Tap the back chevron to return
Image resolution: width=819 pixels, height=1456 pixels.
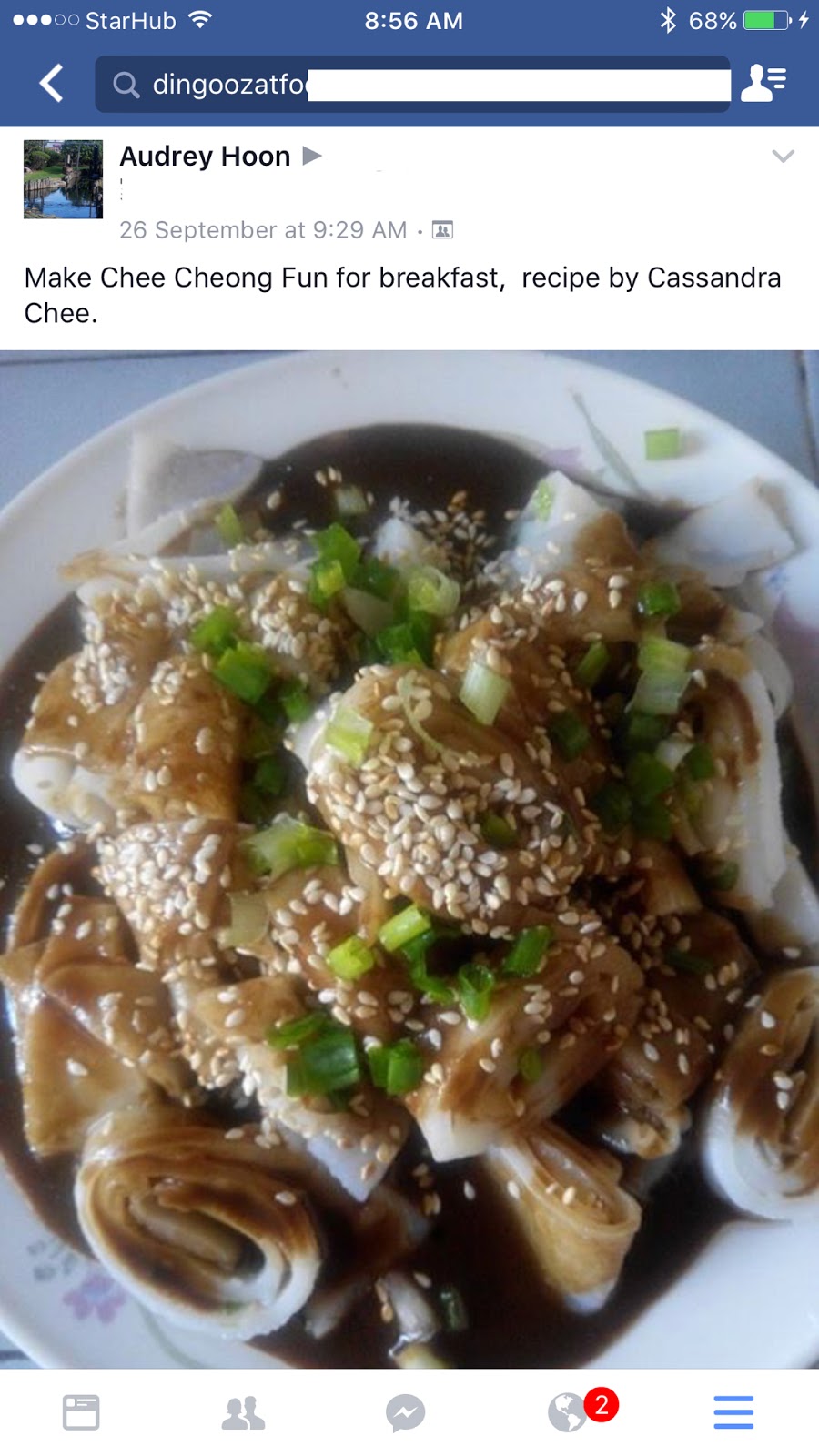point(51,83)
